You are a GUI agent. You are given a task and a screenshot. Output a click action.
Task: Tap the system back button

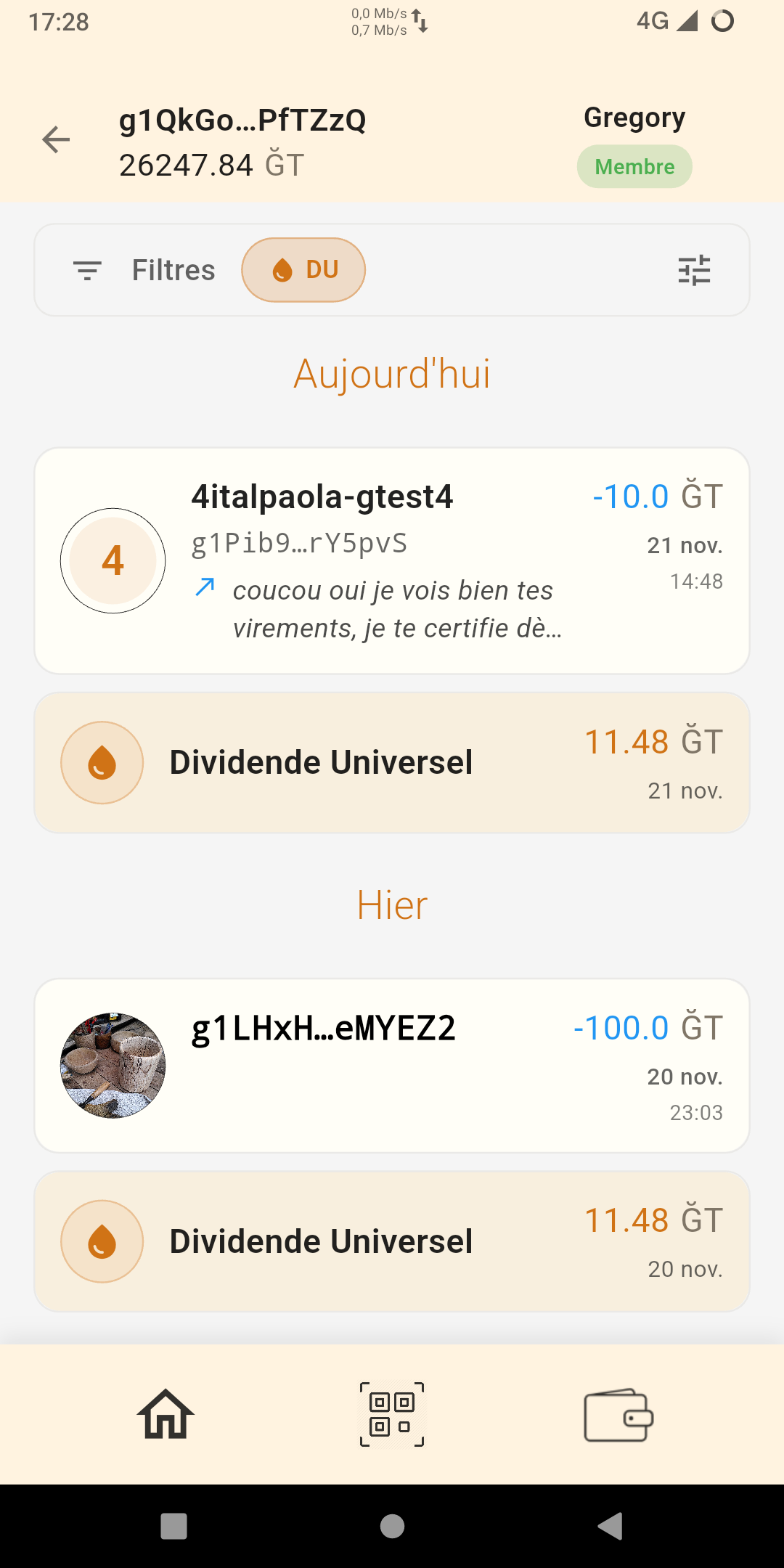[x=611, y=1526]
